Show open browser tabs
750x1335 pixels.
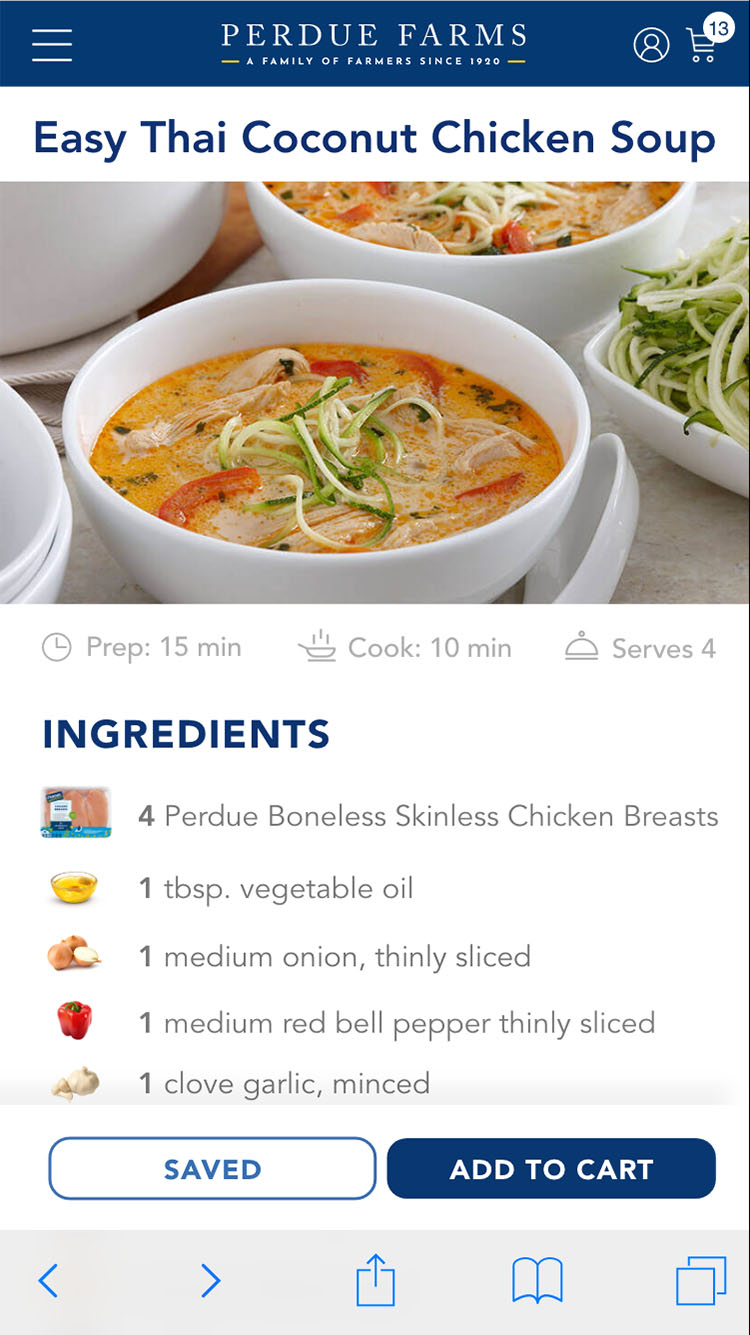700,1281
